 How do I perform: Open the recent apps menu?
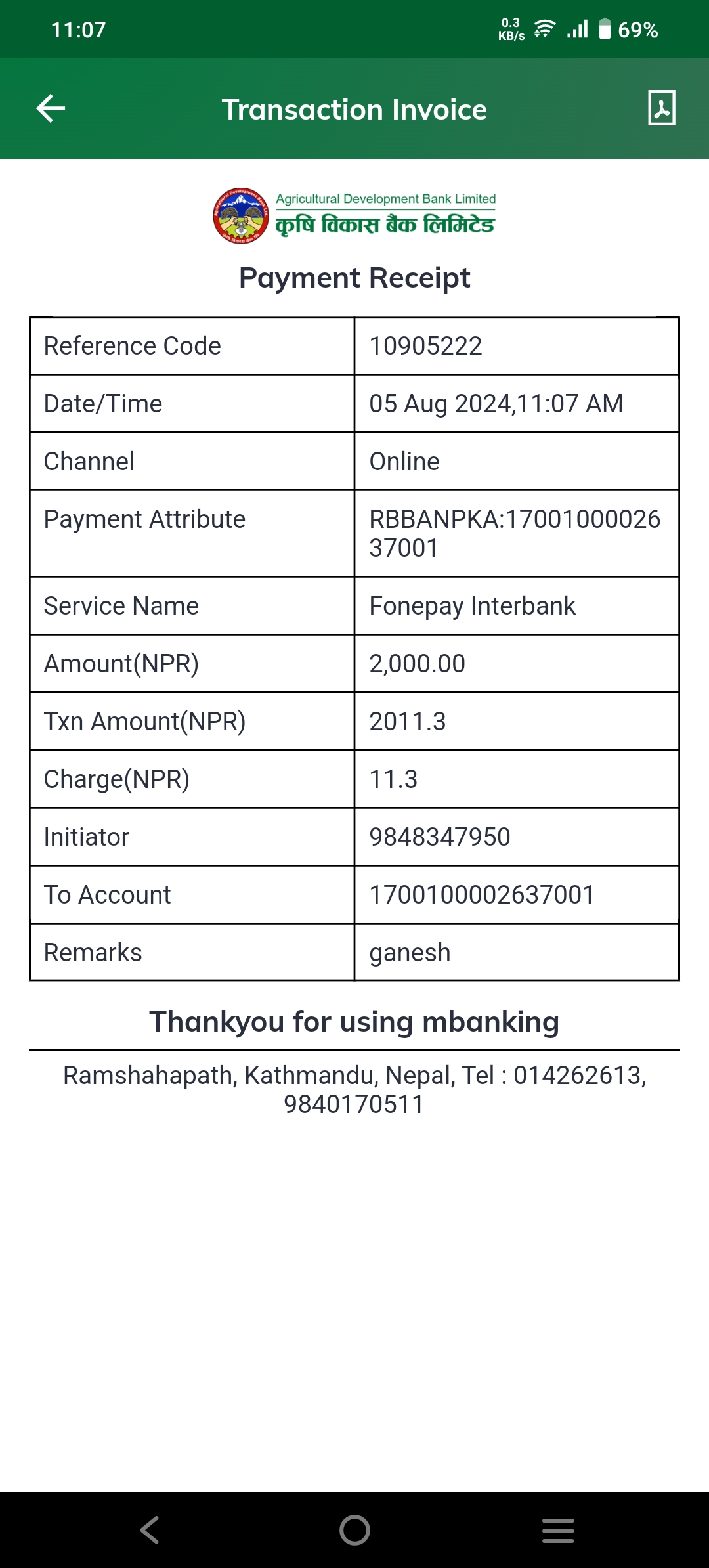[558, 1530]
